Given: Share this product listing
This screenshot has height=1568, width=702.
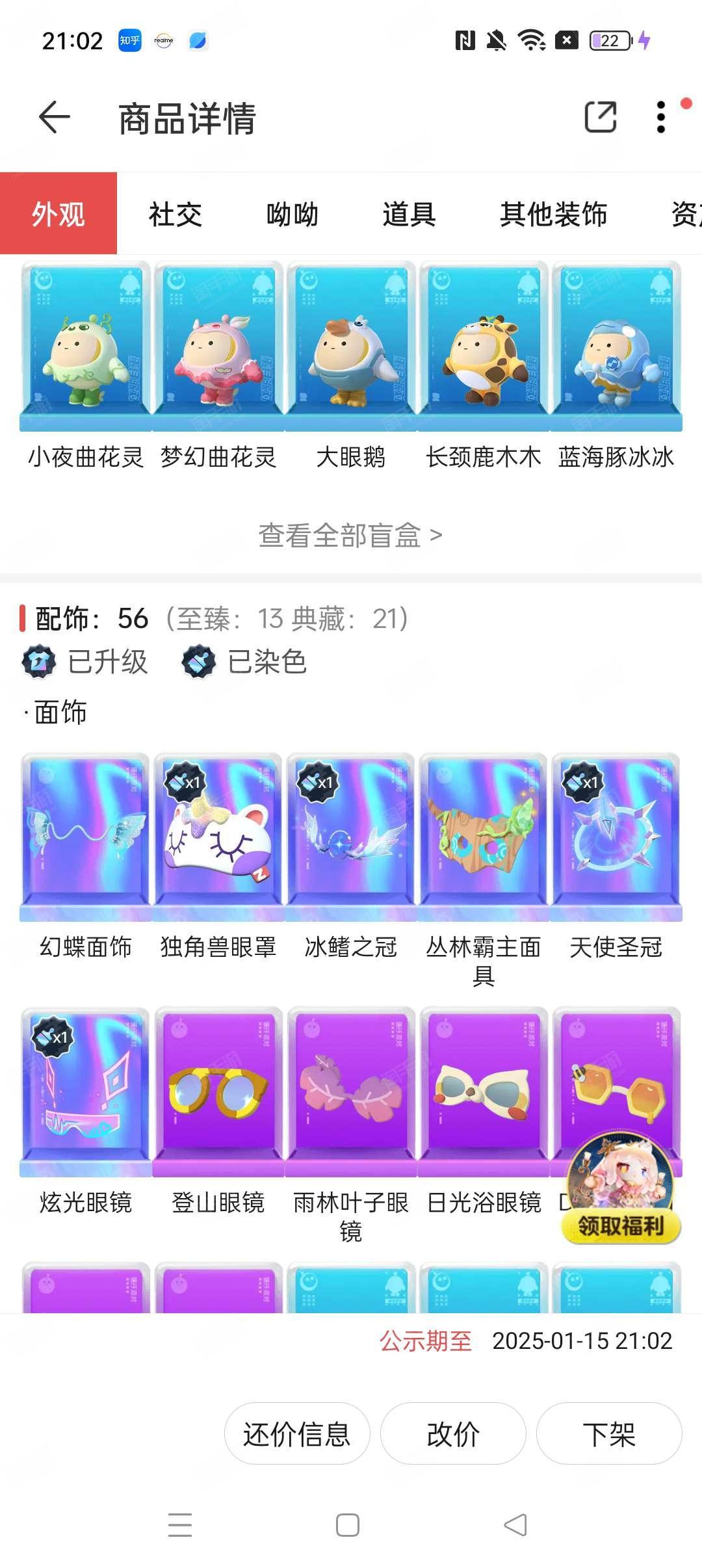Looking at the screenshot, I should point(600,118).
